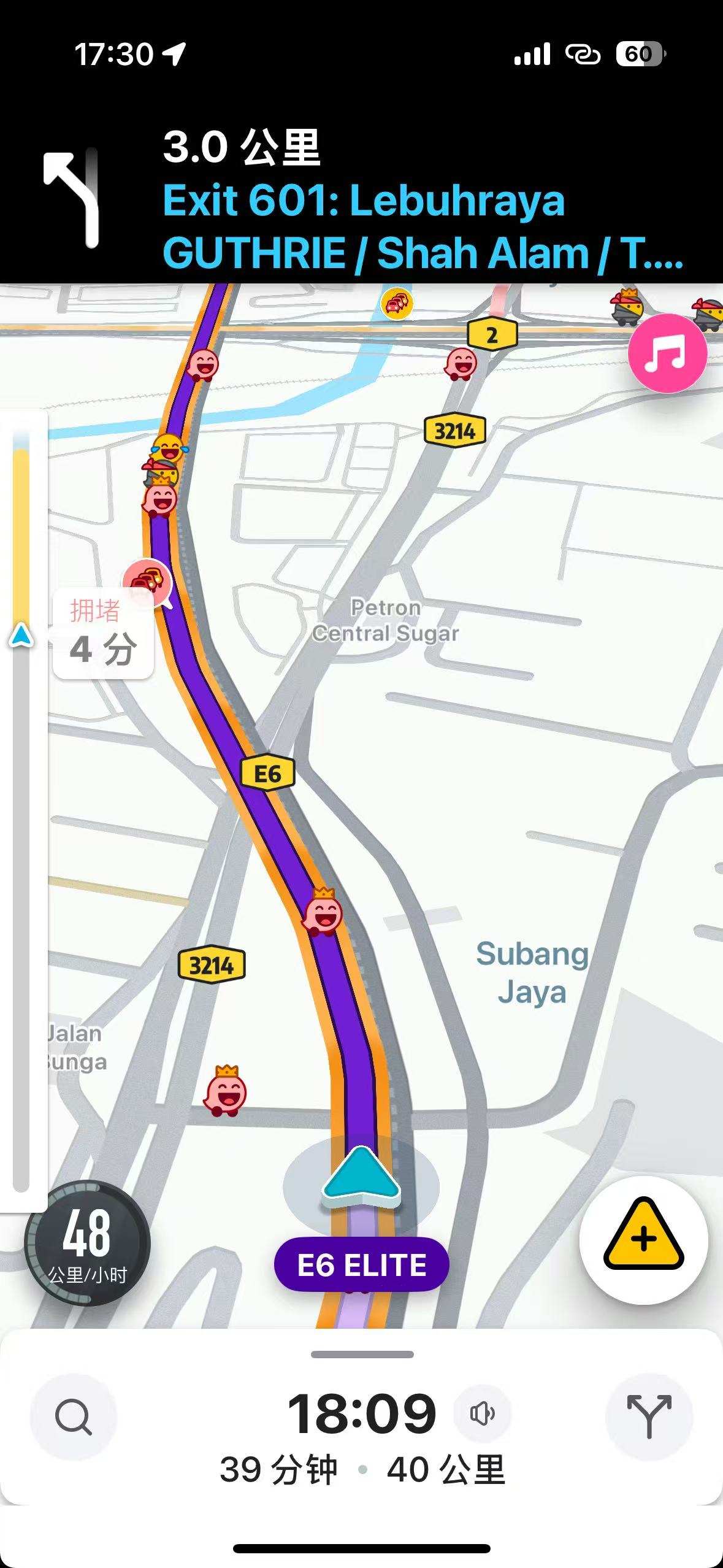Open the speedometer showing 48
The width and height of the screenshot is (723, 1568).
click(x=87, y=1243)
